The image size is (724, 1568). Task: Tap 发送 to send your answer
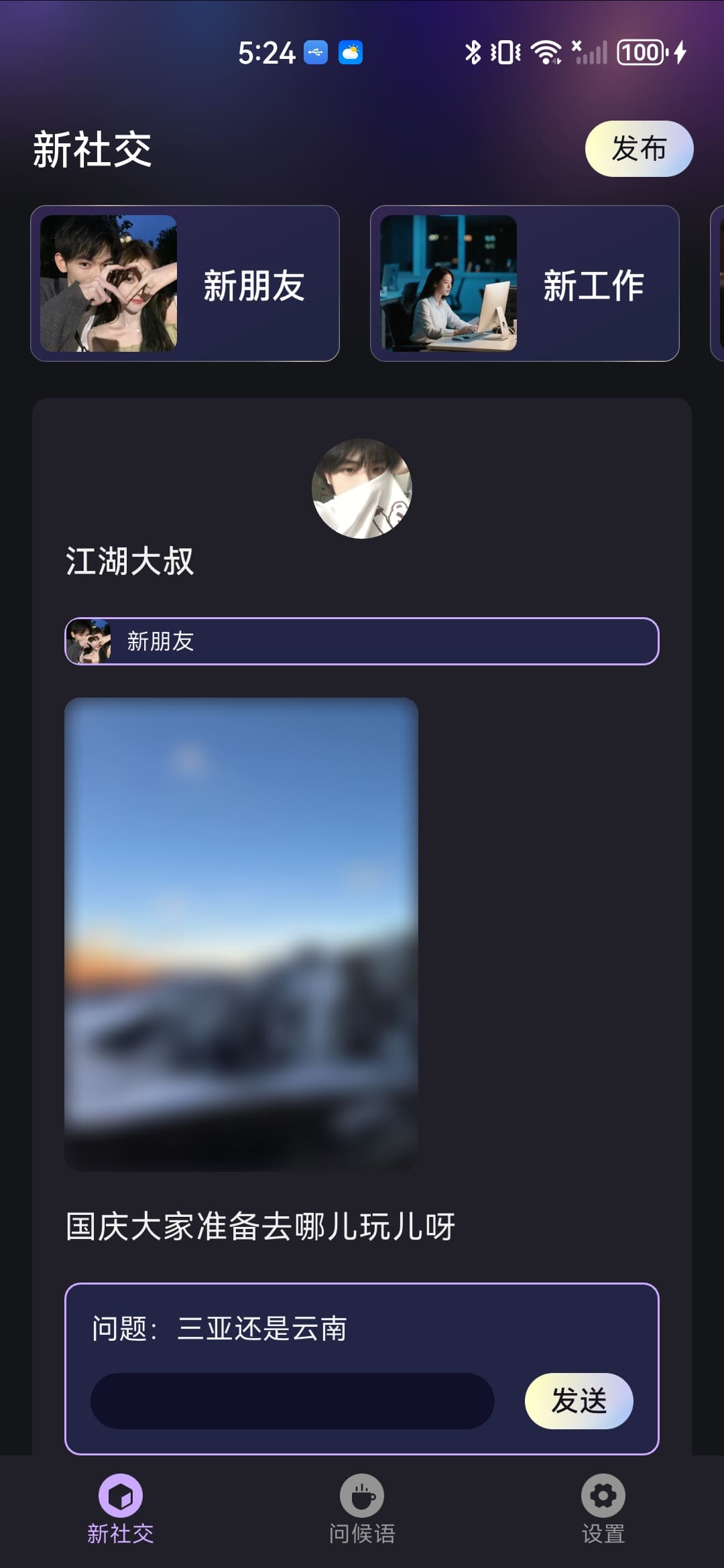pos(579,1401)
